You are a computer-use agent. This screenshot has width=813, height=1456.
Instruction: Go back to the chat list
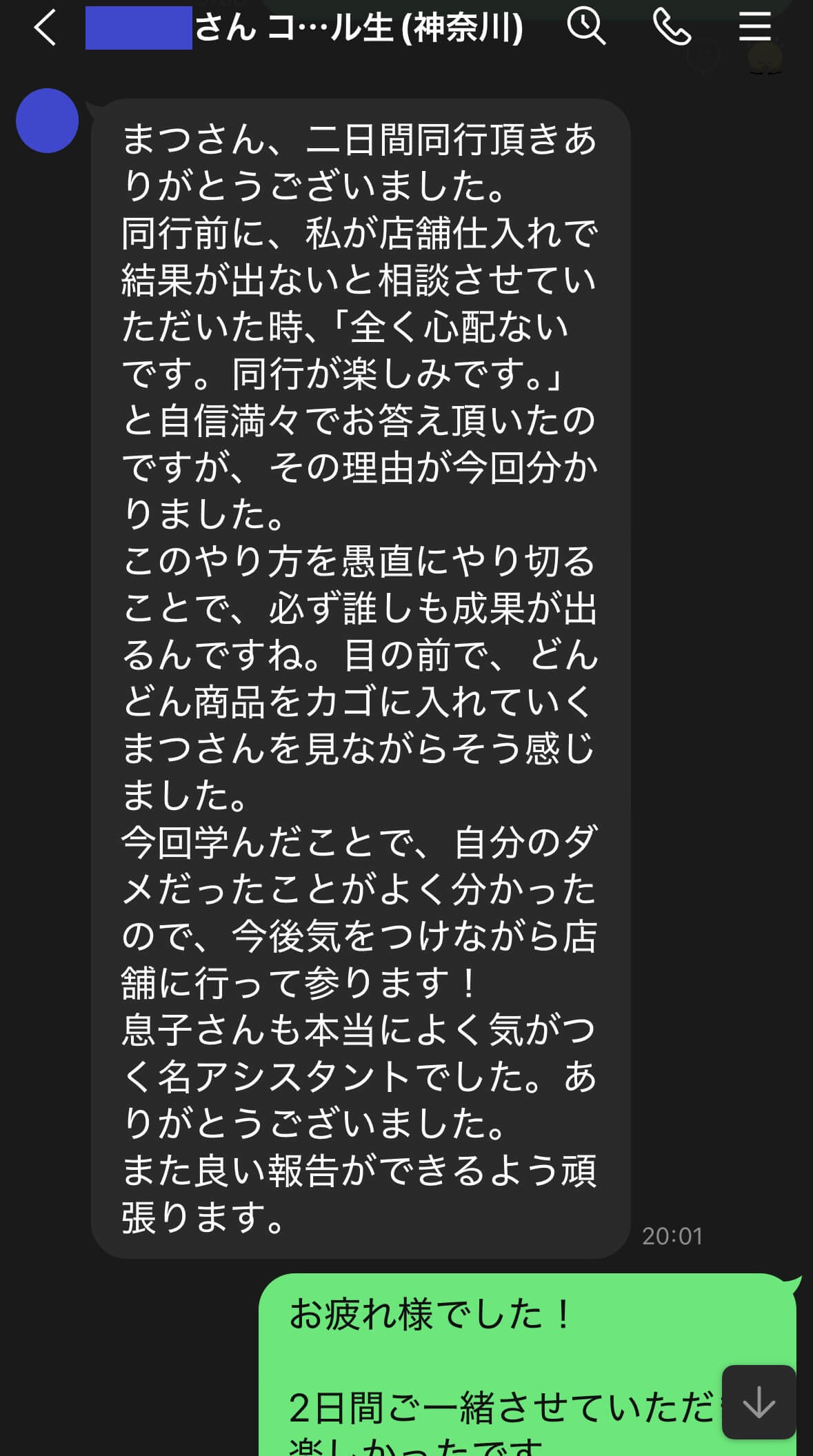click(x=44, y=29)
